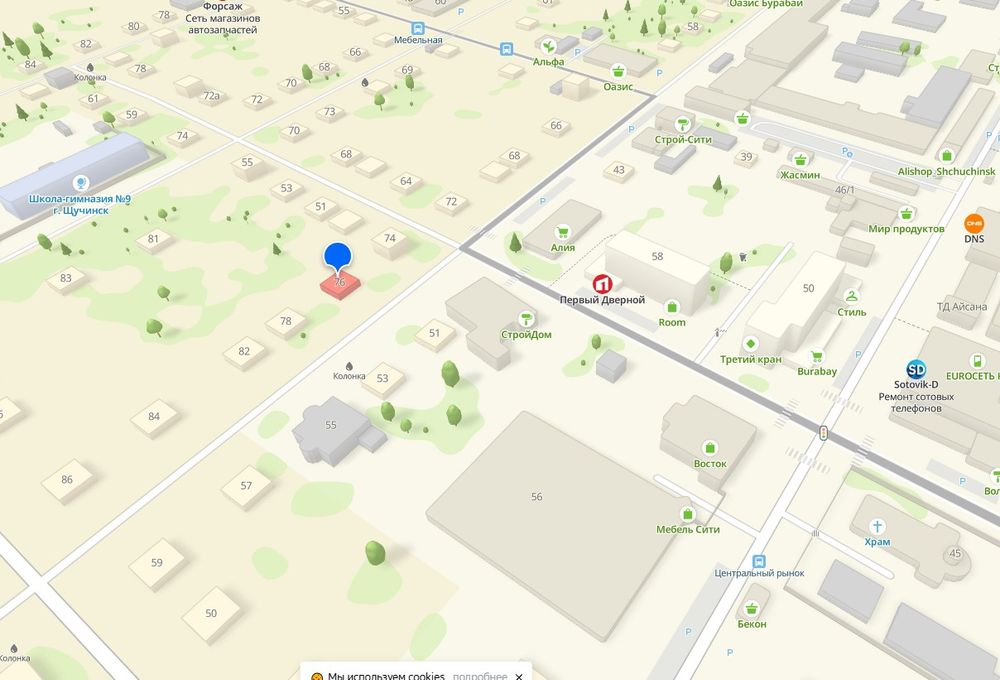This screenshot has height=680, width=1000.
Task: Tap the Мебельная bus stop icon
Action: point(417,28)
